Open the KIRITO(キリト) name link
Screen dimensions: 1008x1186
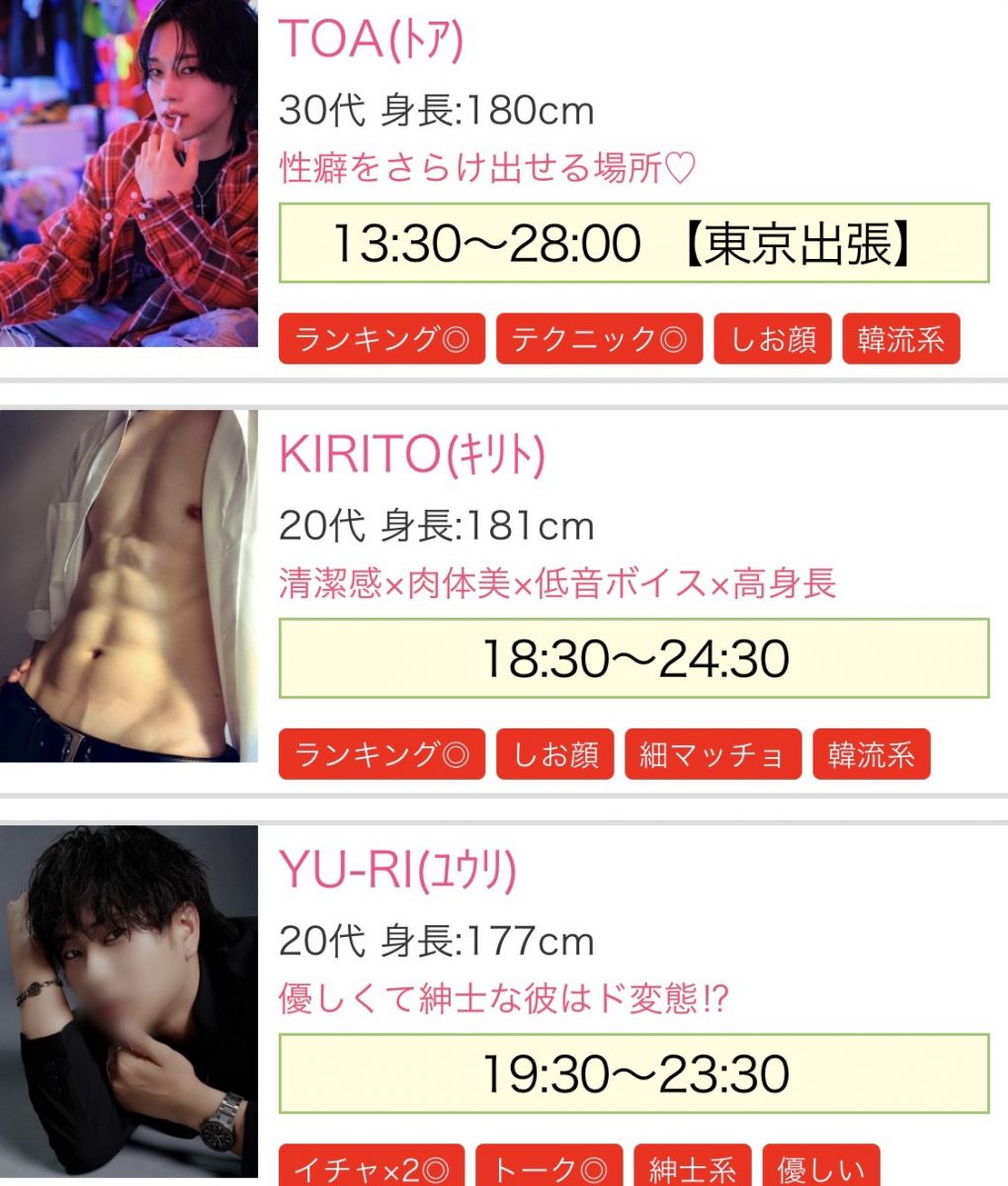tap(412, 455)
